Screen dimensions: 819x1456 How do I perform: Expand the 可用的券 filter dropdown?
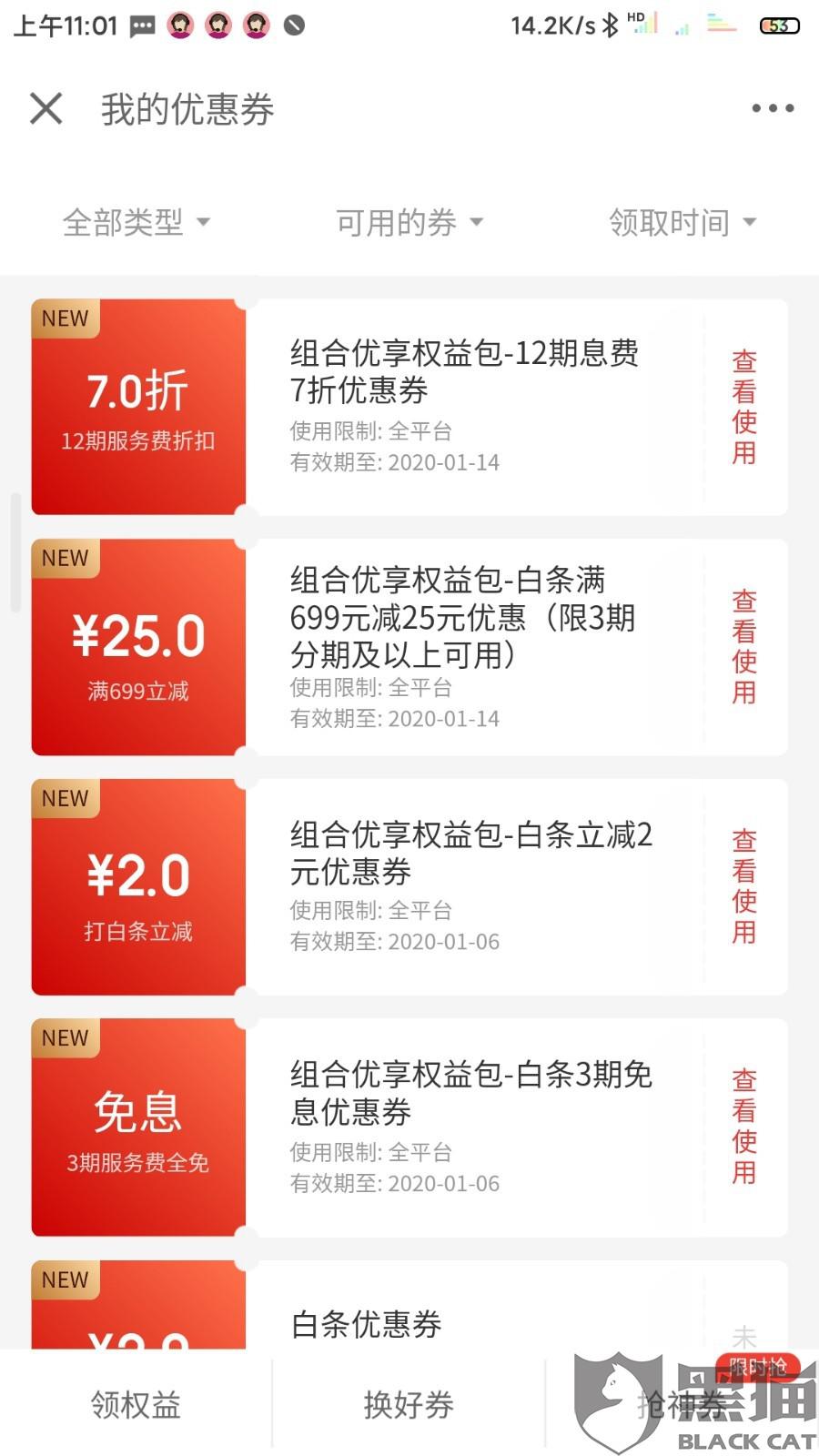click(409, 222)
